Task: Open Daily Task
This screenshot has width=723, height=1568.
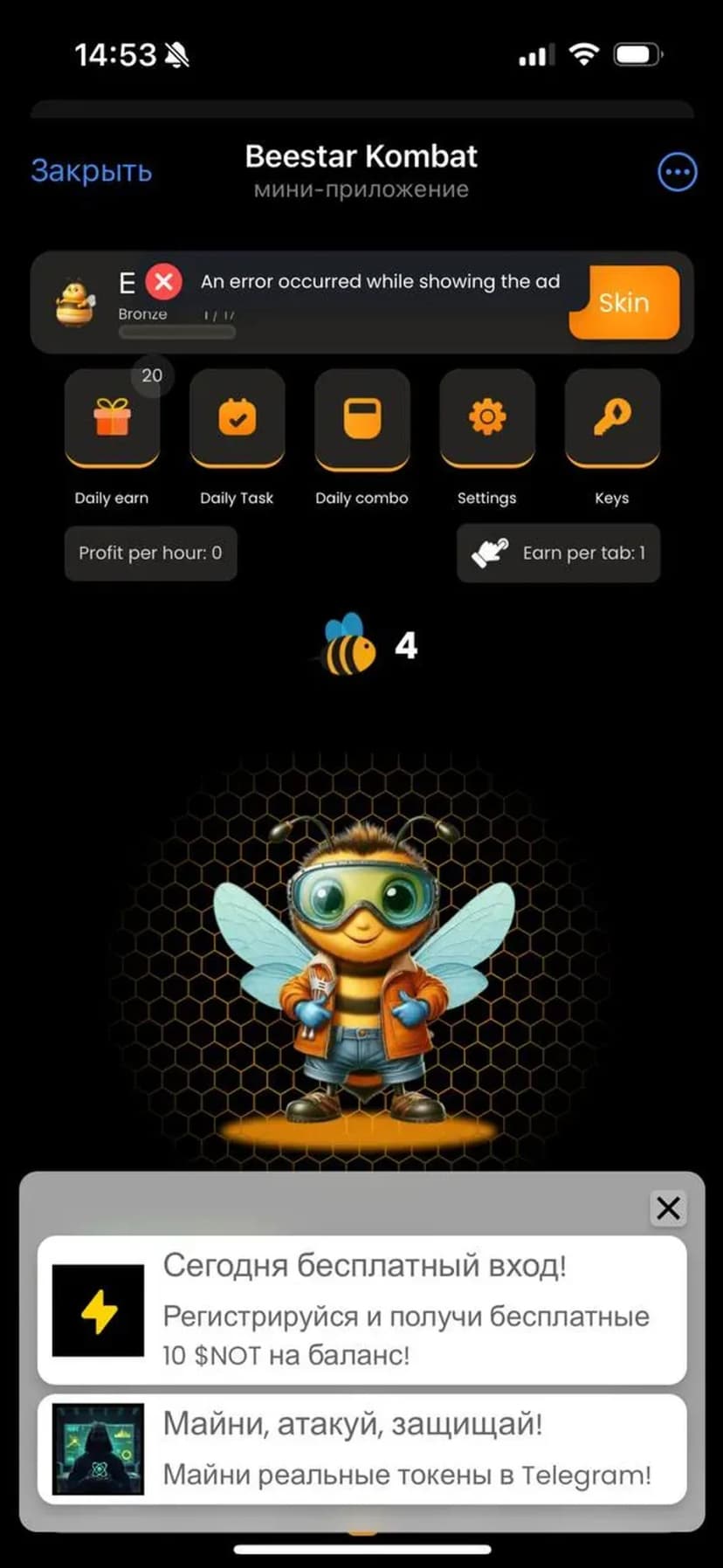Action: tap(237, 417)
